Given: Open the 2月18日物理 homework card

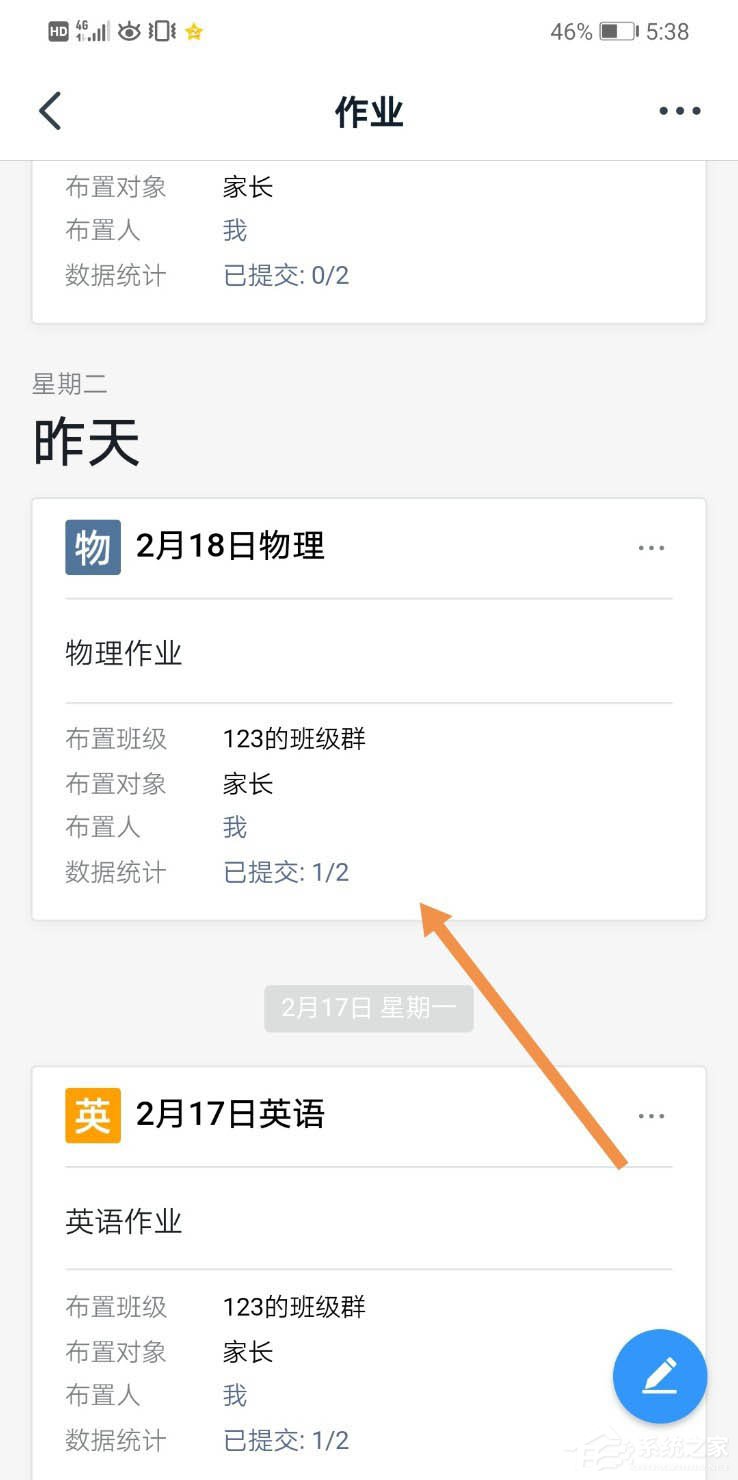Looking at the screenshot, I should 230,547.
